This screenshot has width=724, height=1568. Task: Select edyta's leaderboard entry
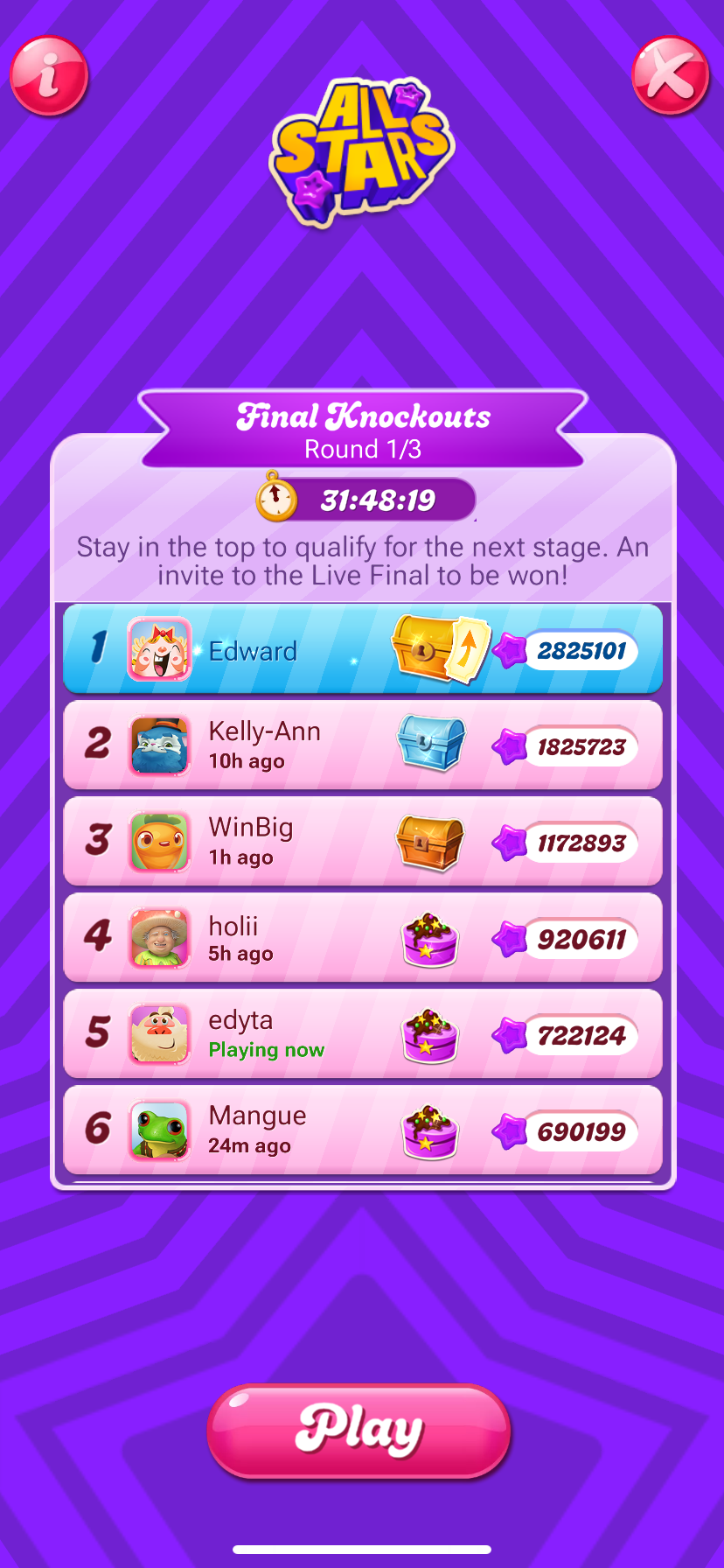363,1034
